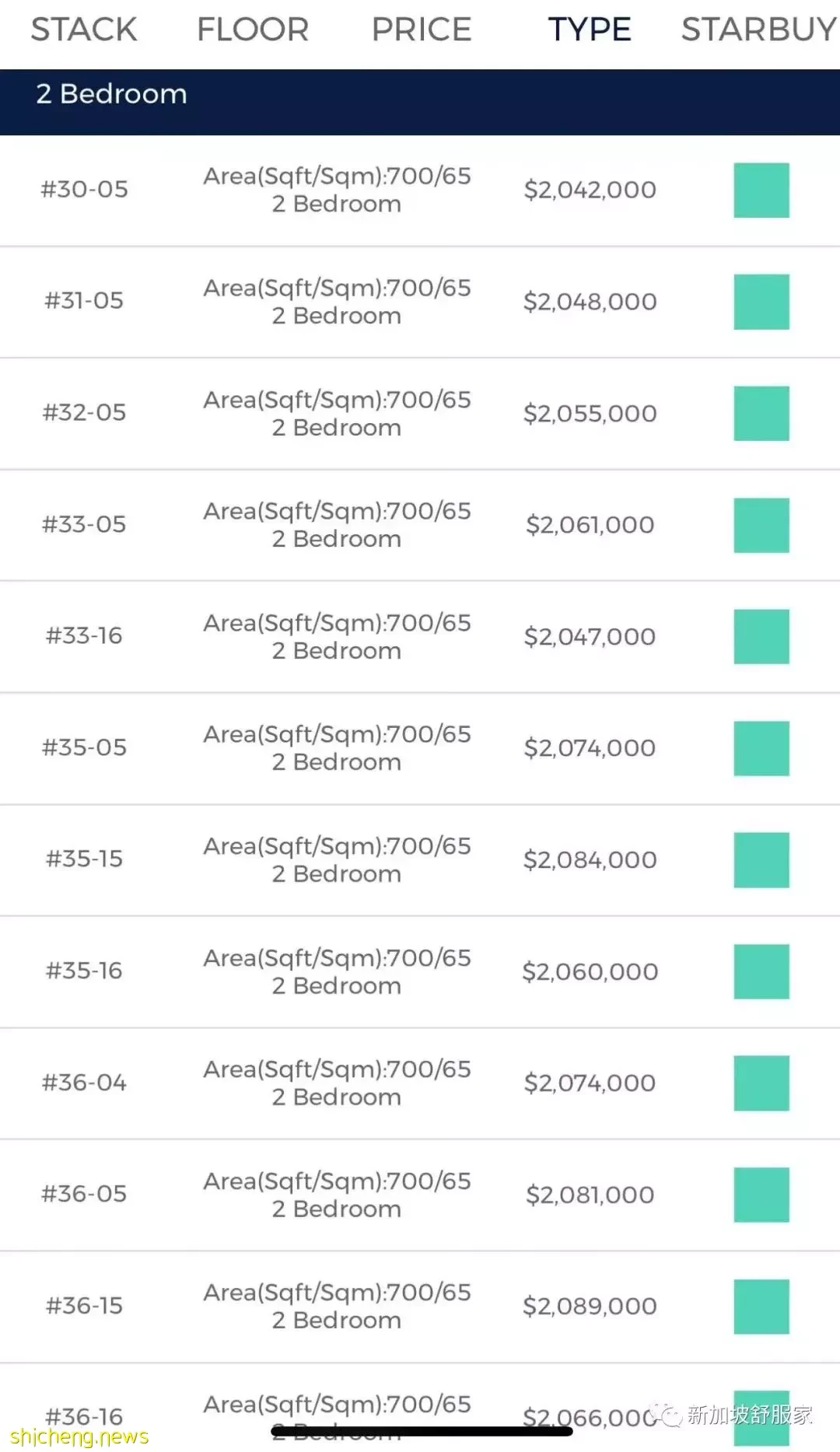This screenshot has height=1452, width=840.
Task: View unit #32-05 listing
Action: tap(420, 414)
